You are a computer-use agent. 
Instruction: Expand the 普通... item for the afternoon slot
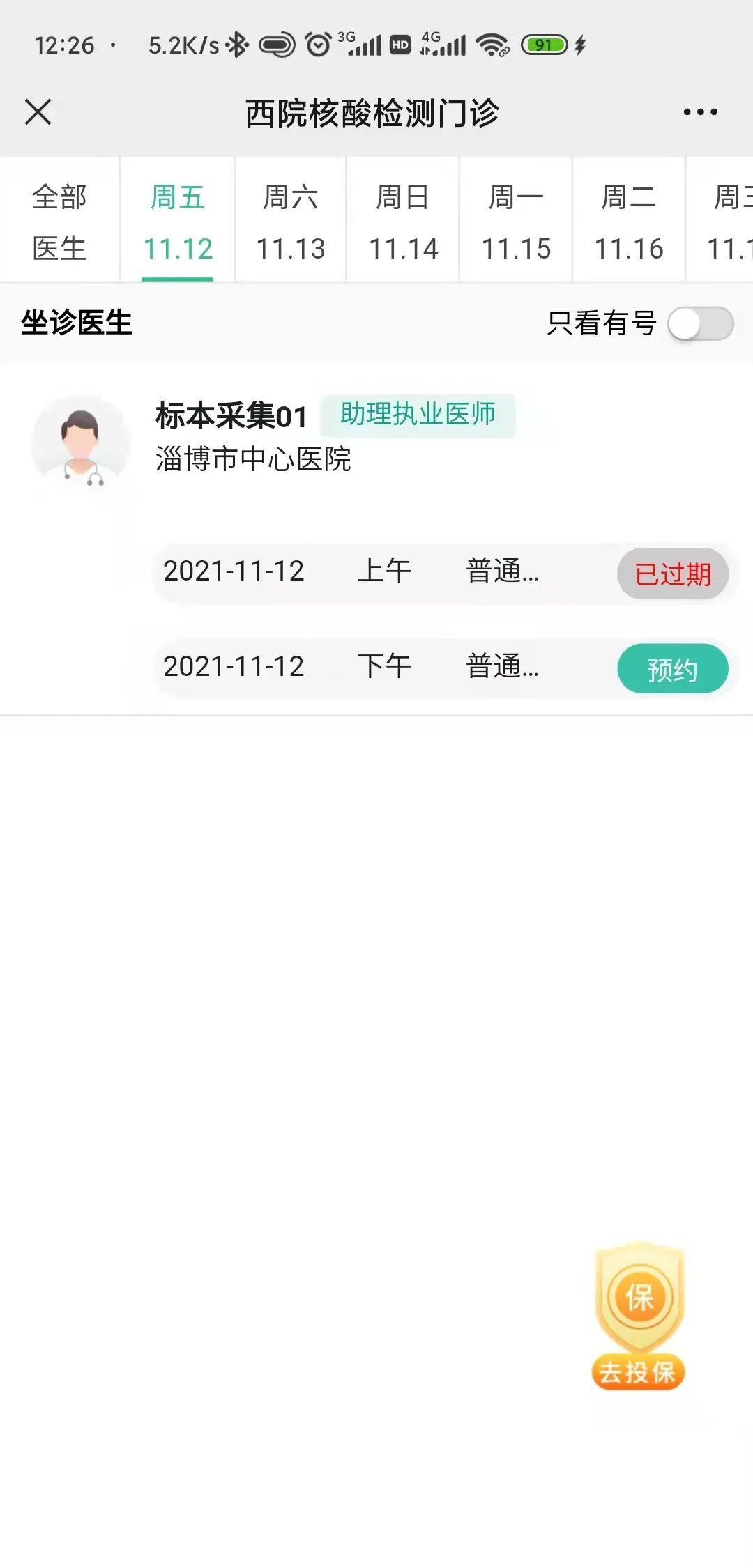coord(502,666)
